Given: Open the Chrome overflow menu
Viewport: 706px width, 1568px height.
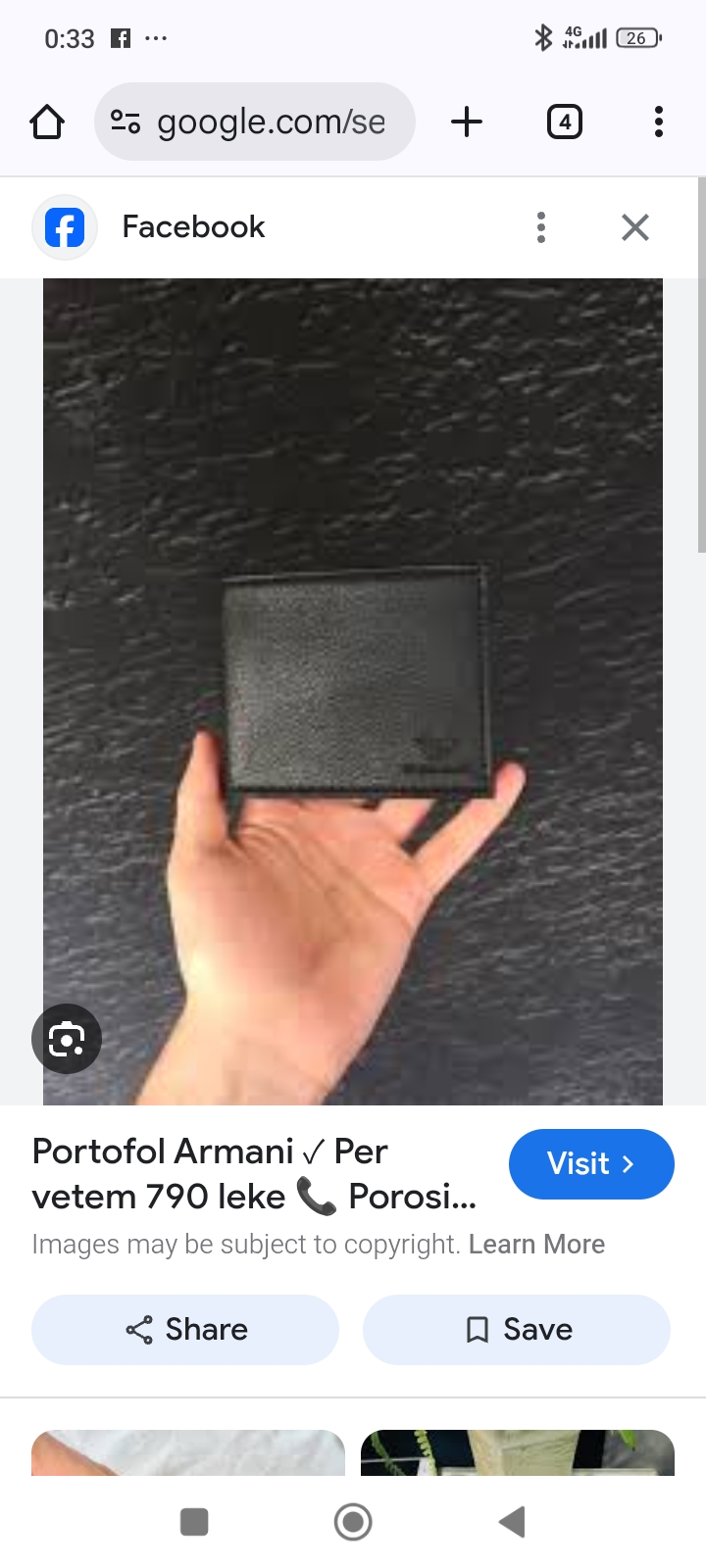Looking at the screenshot, I should [658, 122].
